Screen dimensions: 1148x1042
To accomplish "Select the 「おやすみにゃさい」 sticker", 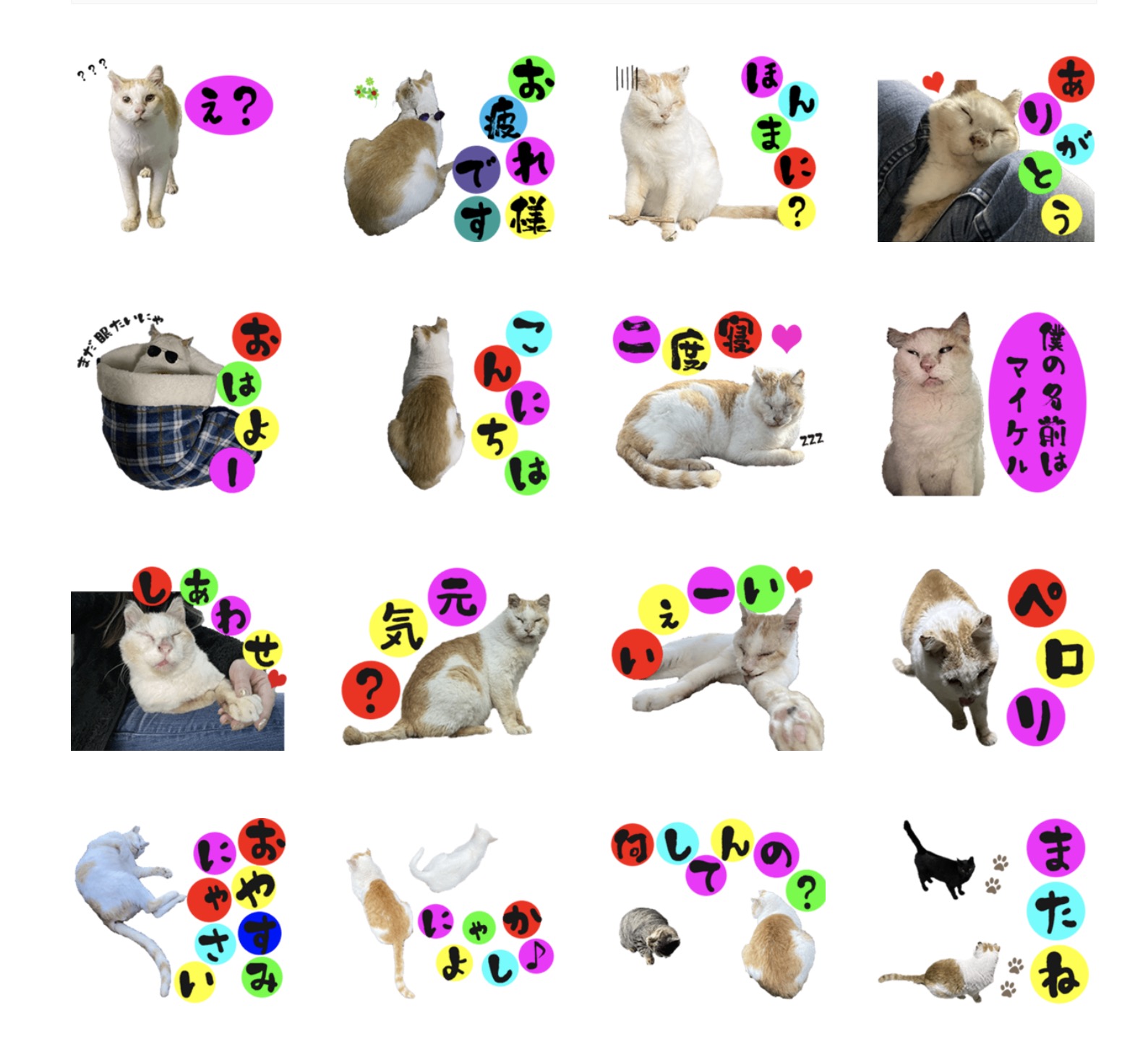I will tap(179, 910).
